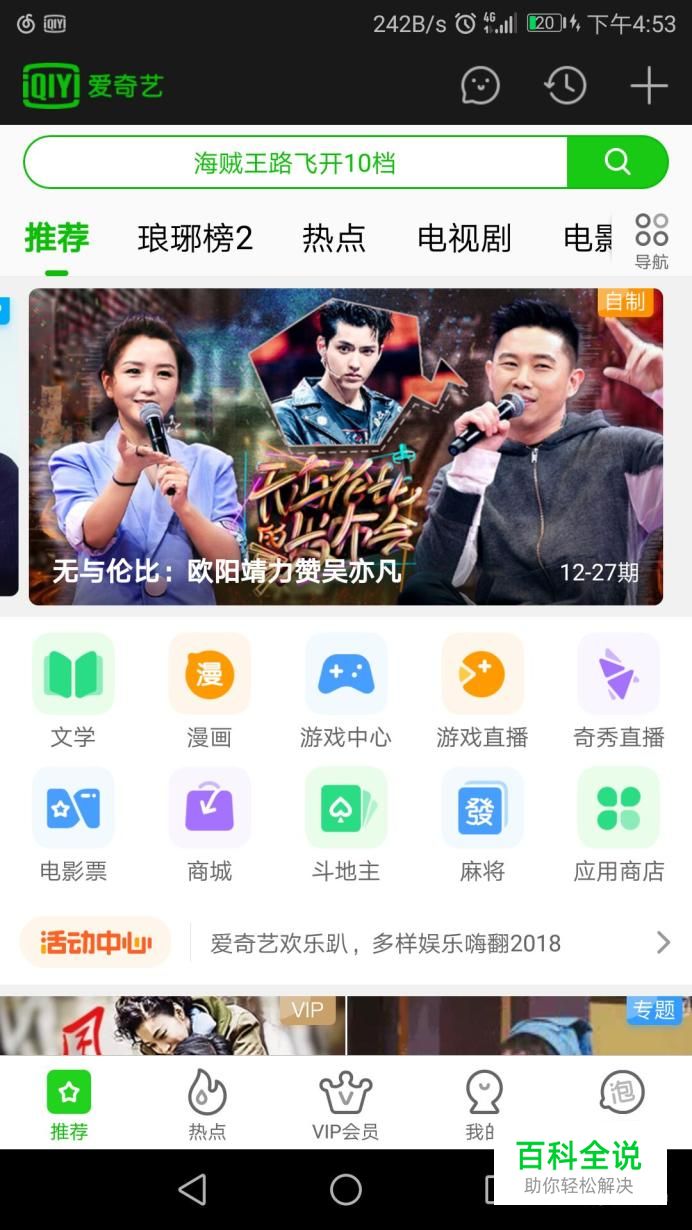Image resolution: width=692 pixels, height=1230 pixels.
Task: Open the 商城 shop
Action: [x=209, y=824]
